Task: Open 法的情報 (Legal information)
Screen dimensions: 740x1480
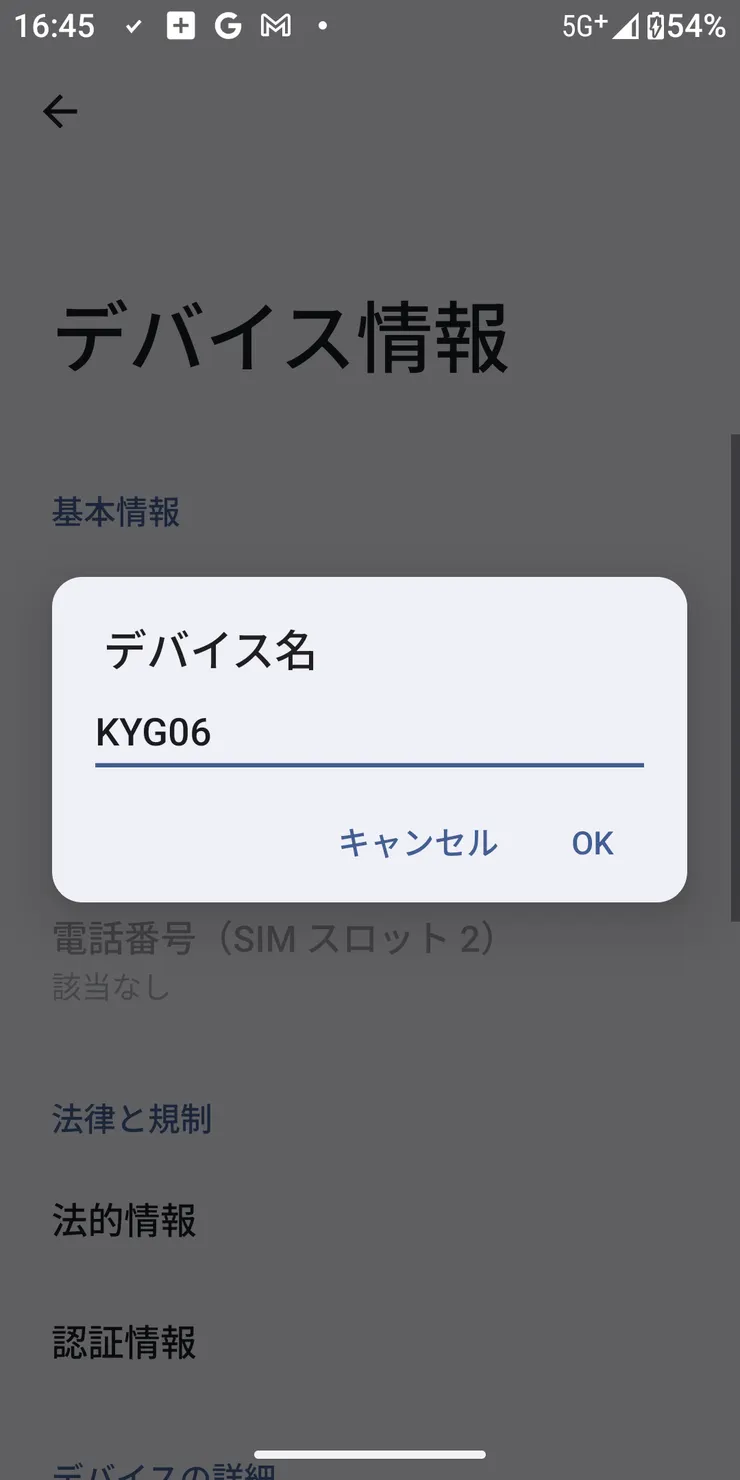Action: pos(122,1221)
